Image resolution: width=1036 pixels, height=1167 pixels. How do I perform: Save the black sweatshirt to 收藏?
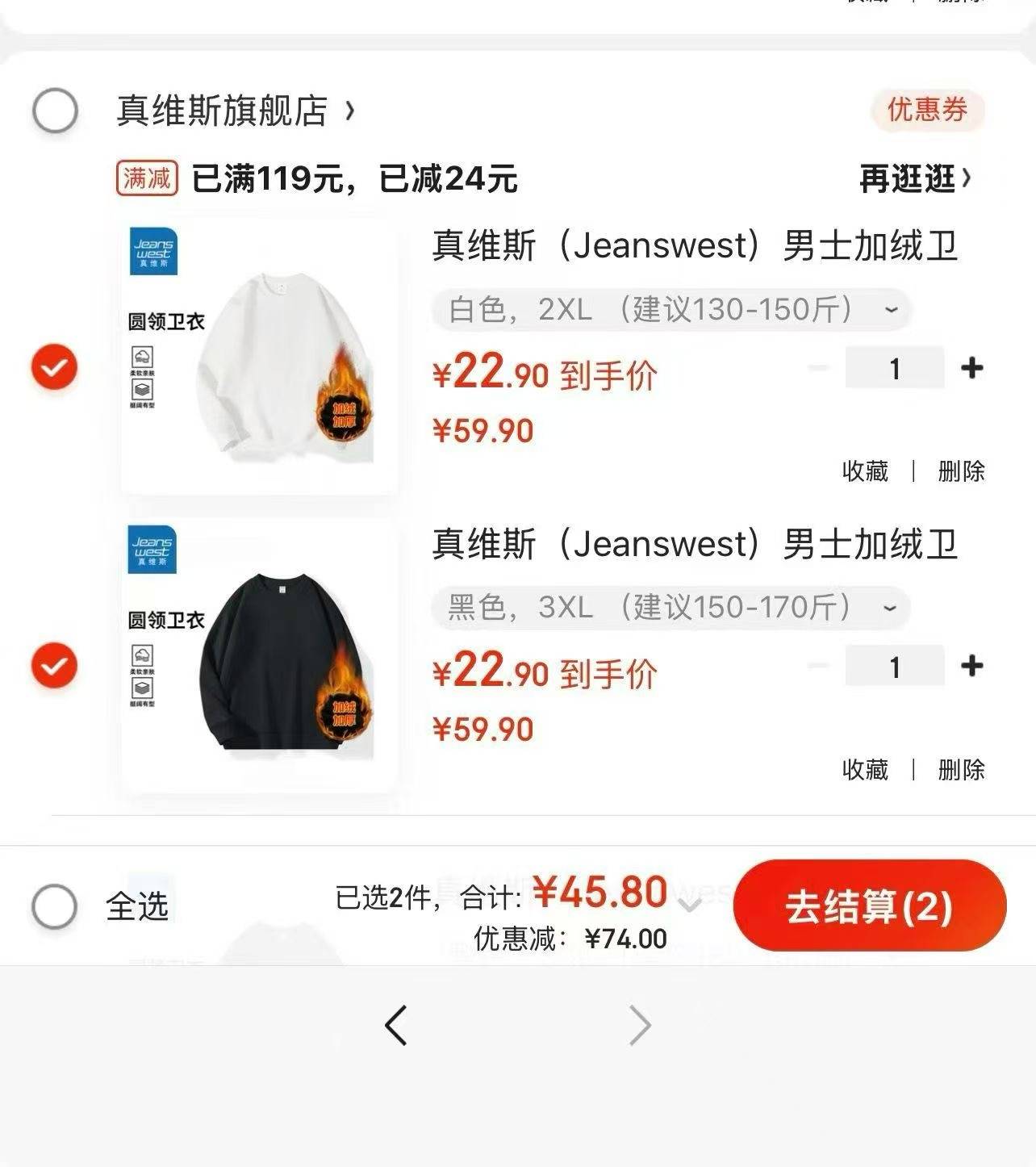(x=865, y=770)
